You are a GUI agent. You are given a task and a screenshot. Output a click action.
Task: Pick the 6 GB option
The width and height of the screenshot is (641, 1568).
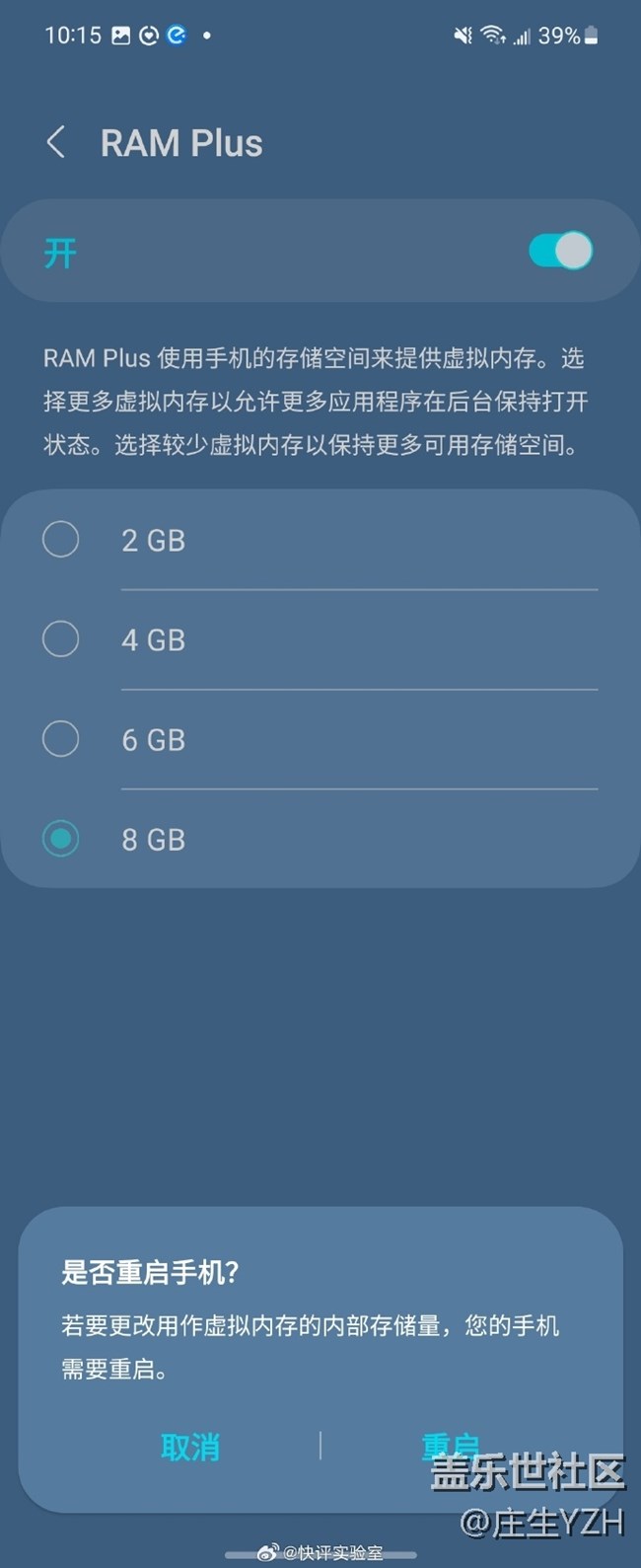61,739
